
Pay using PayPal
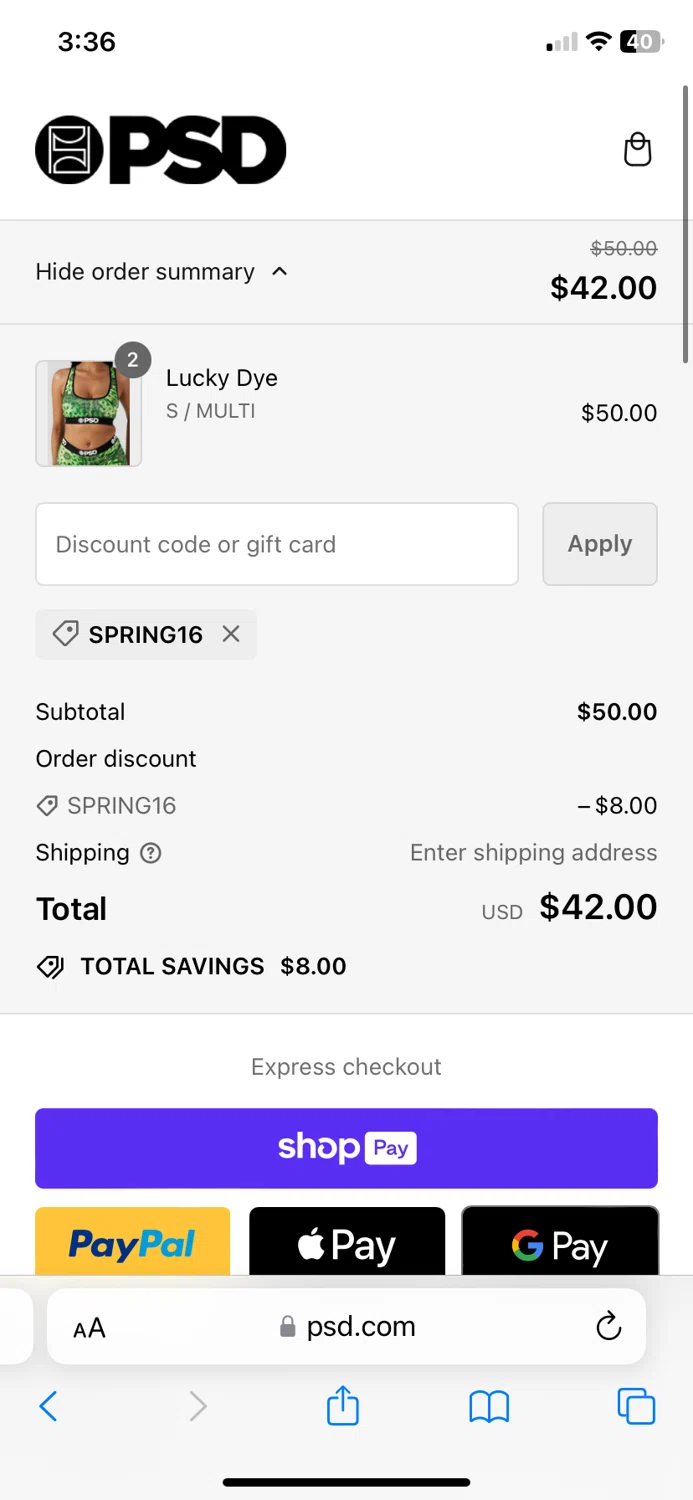pos(132,1243)
